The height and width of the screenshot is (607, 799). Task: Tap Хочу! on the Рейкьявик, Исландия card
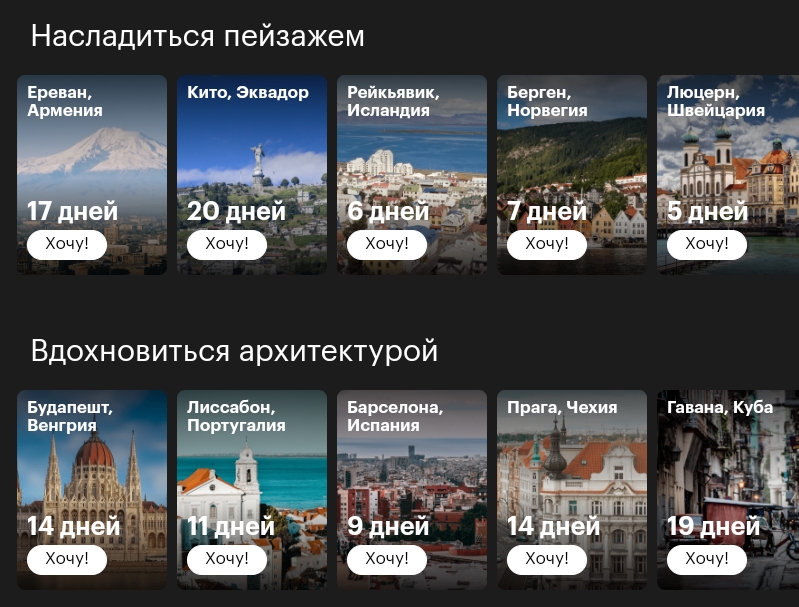(386, 244)
